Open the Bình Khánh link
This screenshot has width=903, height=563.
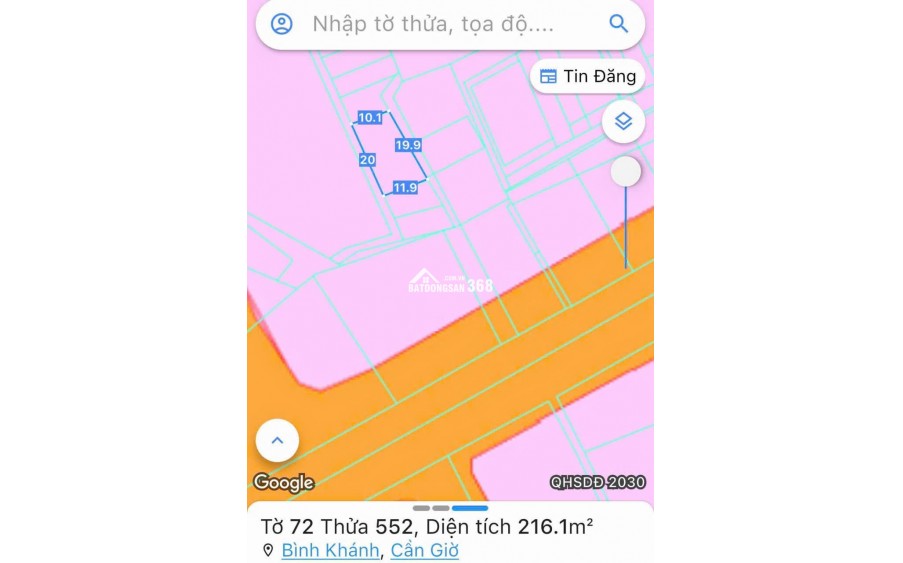(x=330, y=550)
